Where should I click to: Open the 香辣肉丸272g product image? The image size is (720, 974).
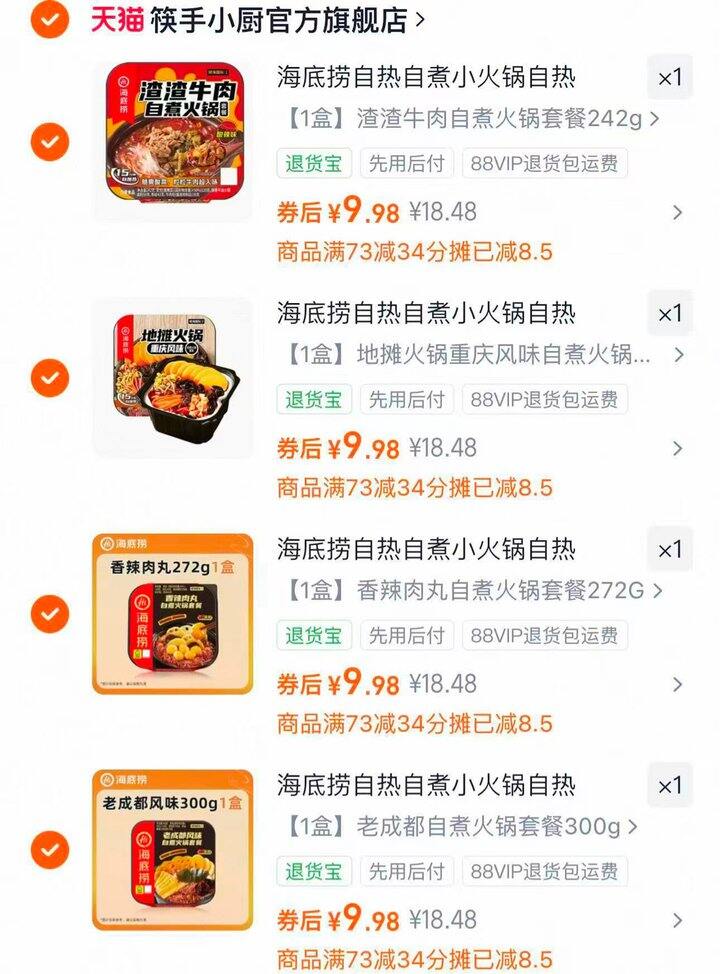click(173, 613)
